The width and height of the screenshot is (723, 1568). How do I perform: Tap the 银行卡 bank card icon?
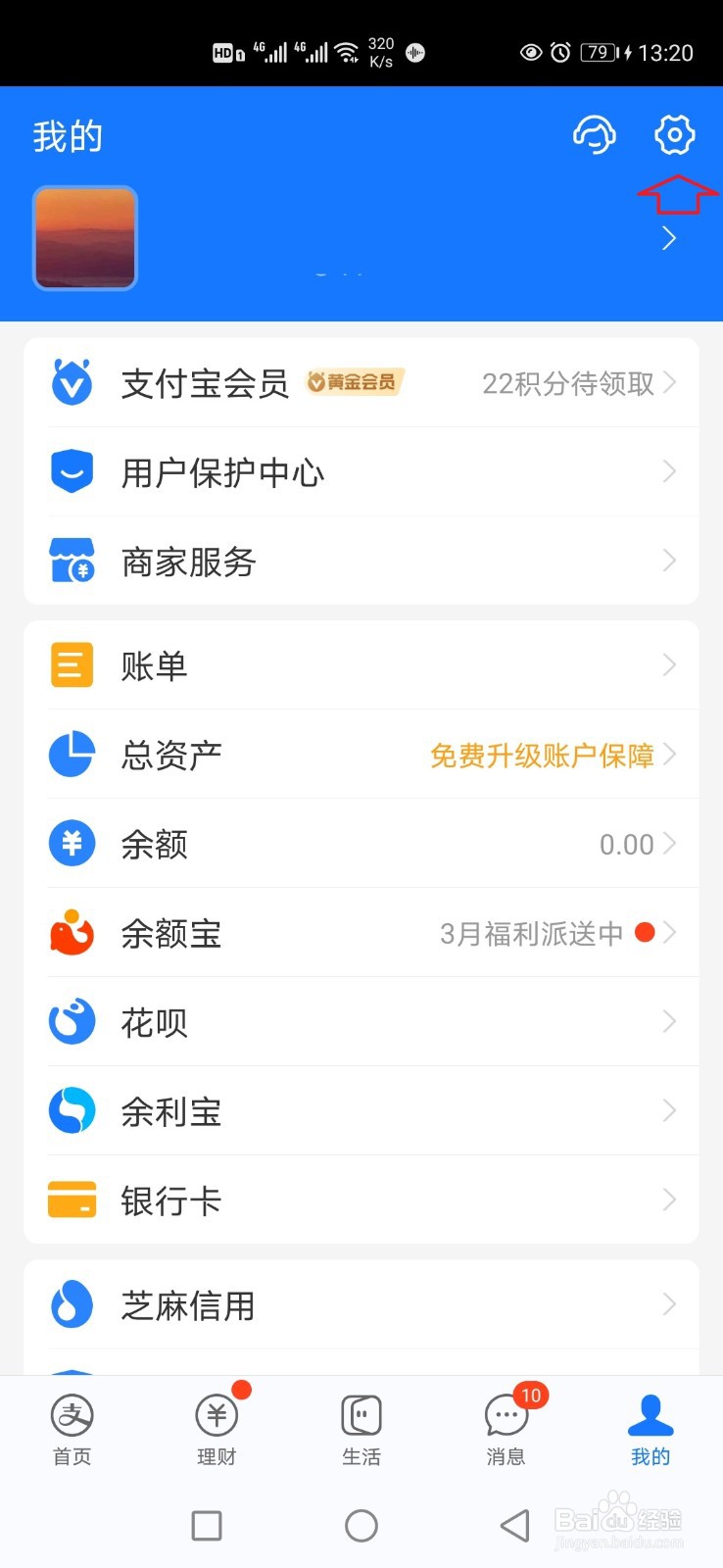[x=71, y=1200]
